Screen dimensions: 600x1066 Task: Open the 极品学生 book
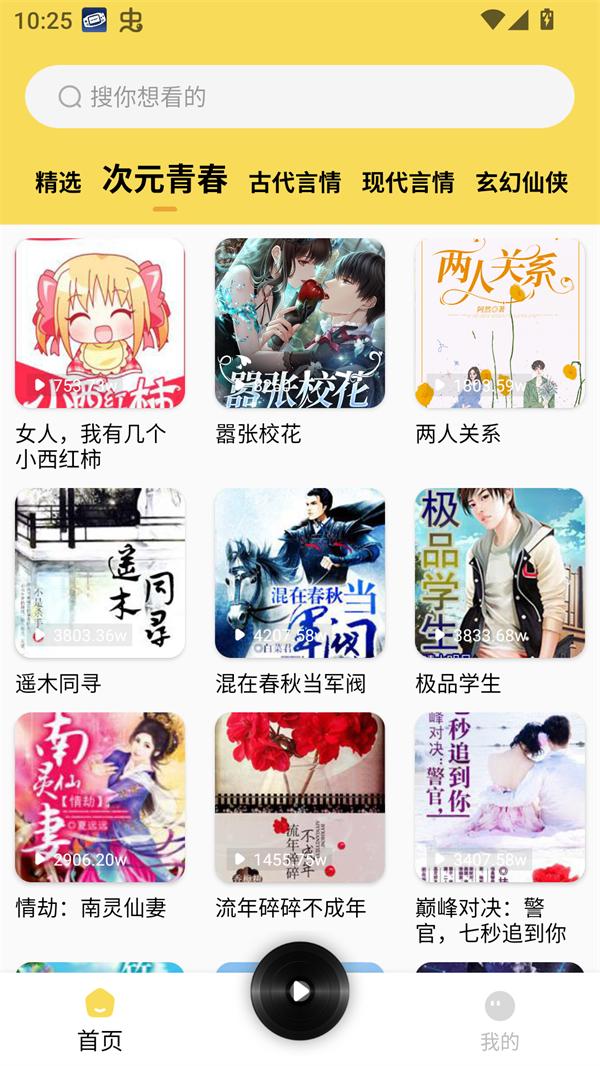tap(500, 573)
